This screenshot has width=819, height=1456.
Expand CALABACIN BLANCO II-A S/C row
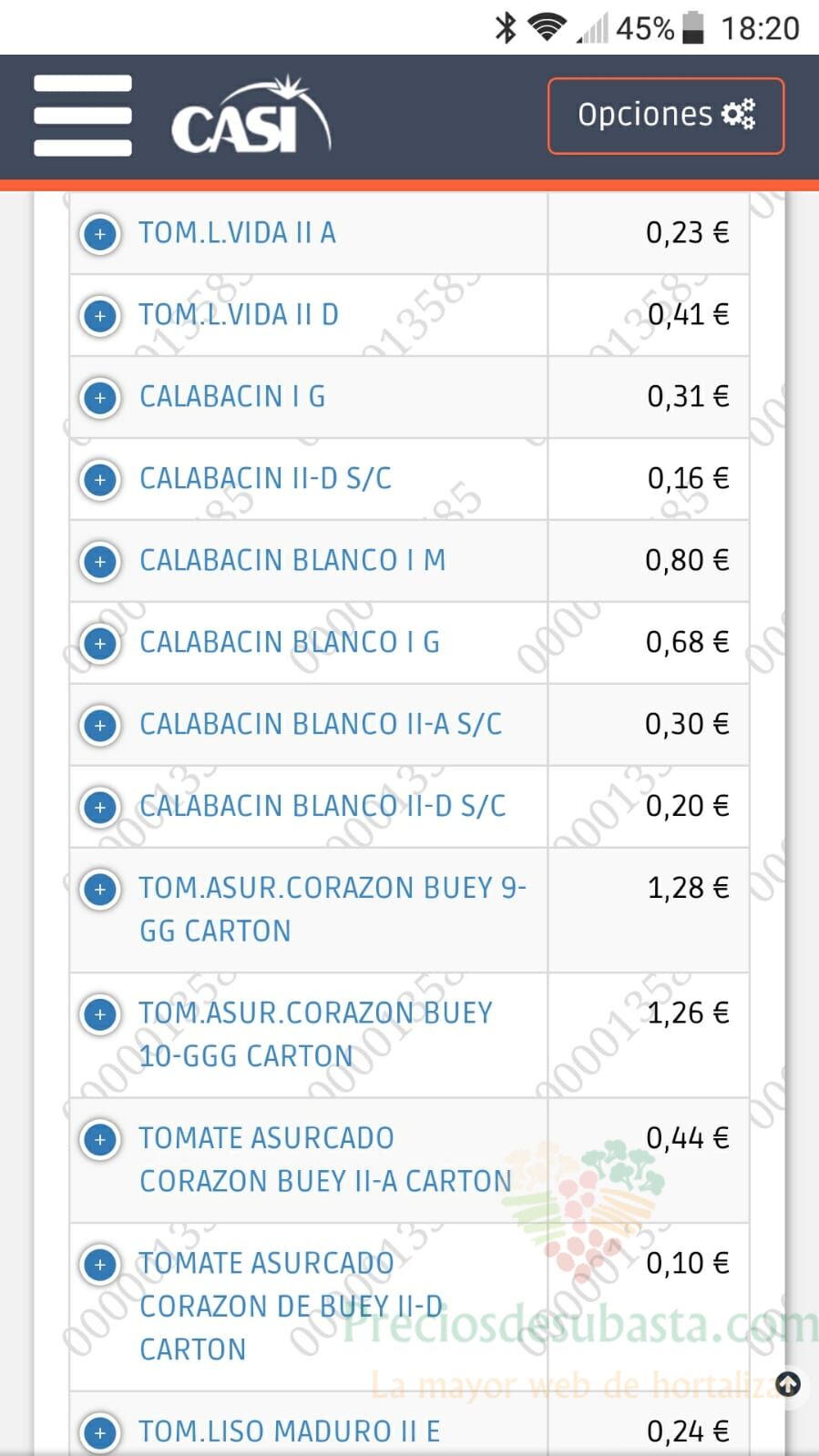pyautogui.click(x=100, y=726)
